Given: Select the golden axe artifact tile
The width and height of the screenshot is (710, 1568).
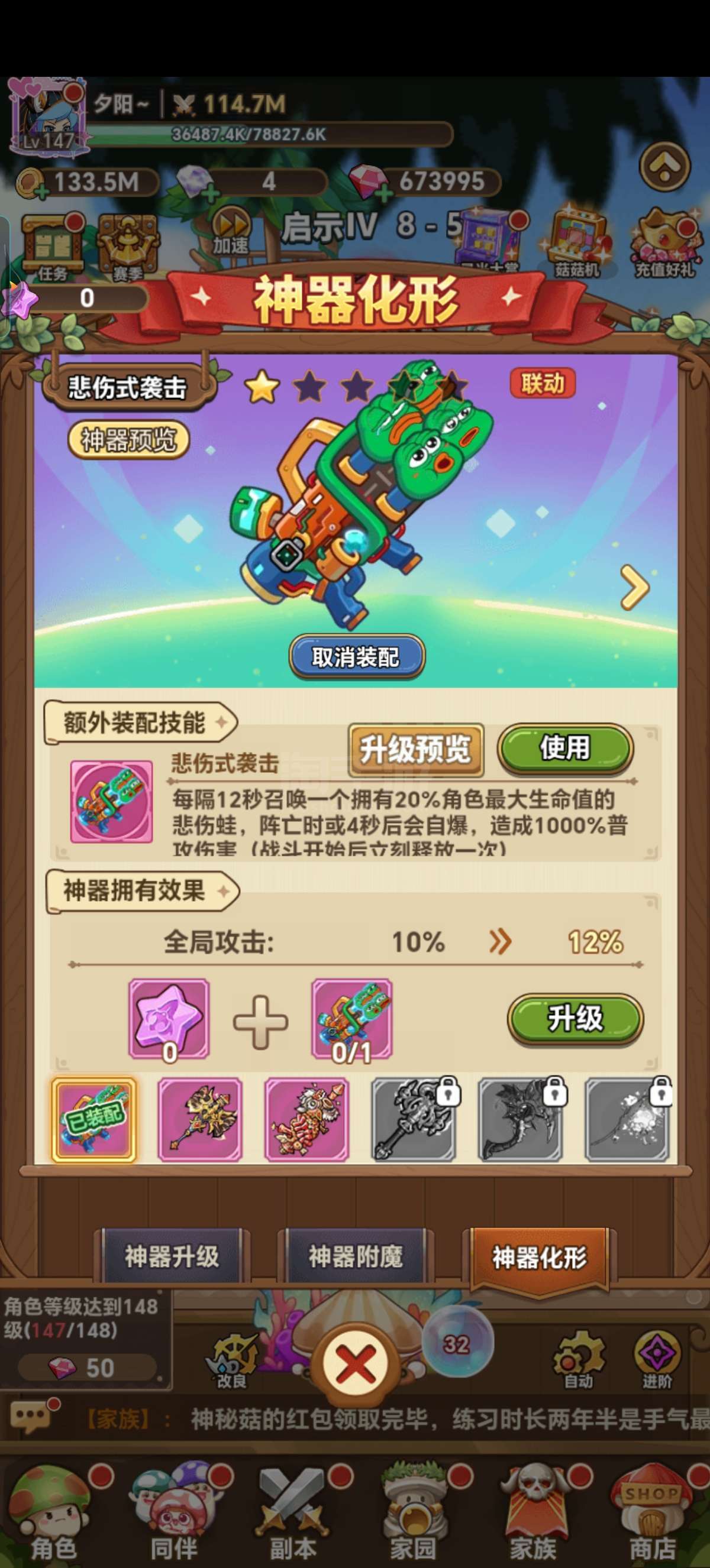Looking at the screenshot, I should [x=201, y=1119].
